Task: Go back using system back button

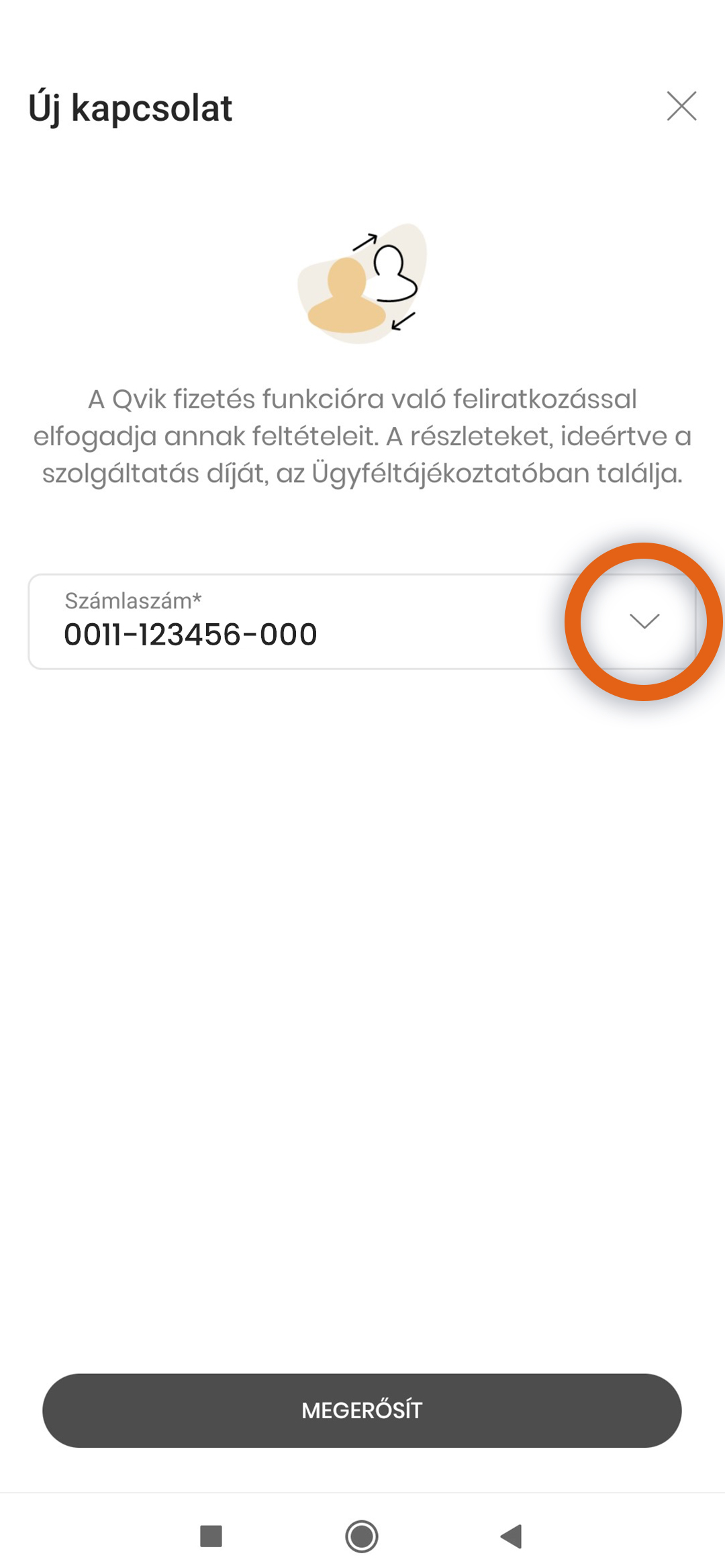Action: pyautogui.click(x=512, y=1536)
